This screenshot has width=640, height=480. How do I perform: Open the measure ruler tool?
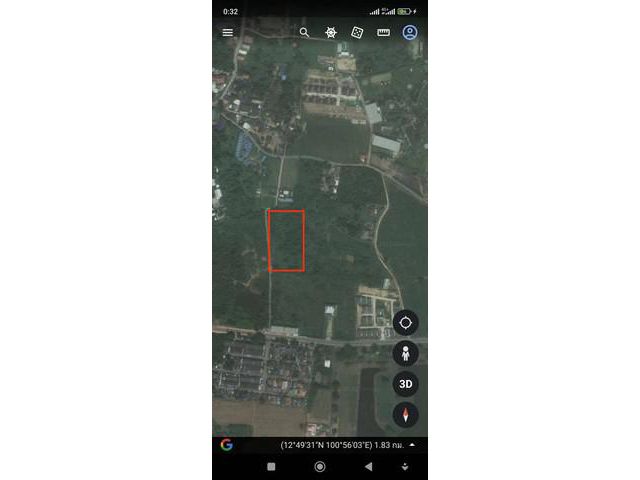pos(383,32)
